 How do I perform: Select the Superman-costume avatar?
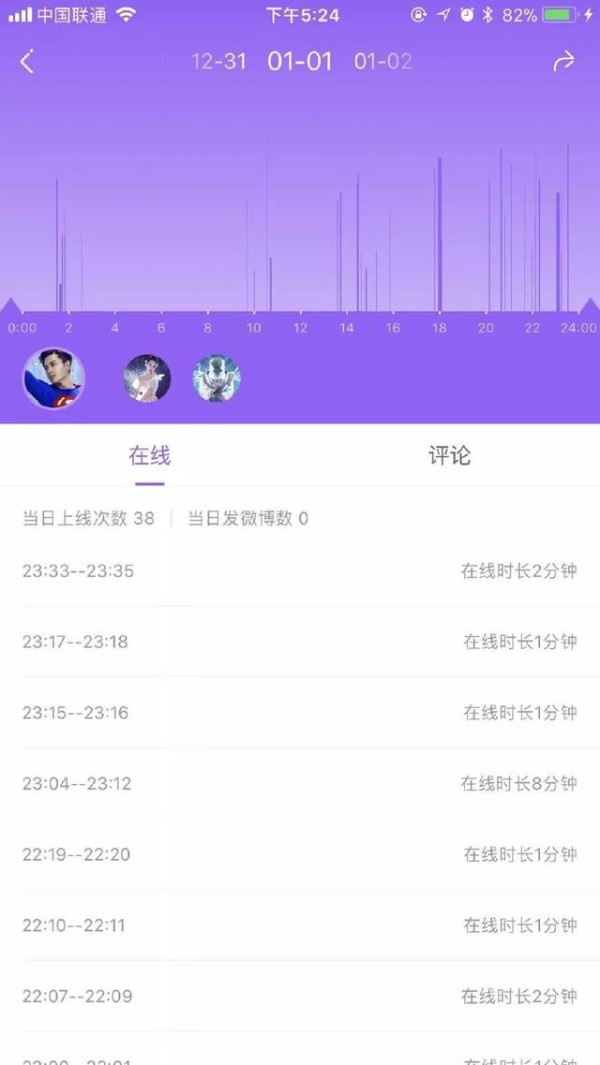point(54,378)
